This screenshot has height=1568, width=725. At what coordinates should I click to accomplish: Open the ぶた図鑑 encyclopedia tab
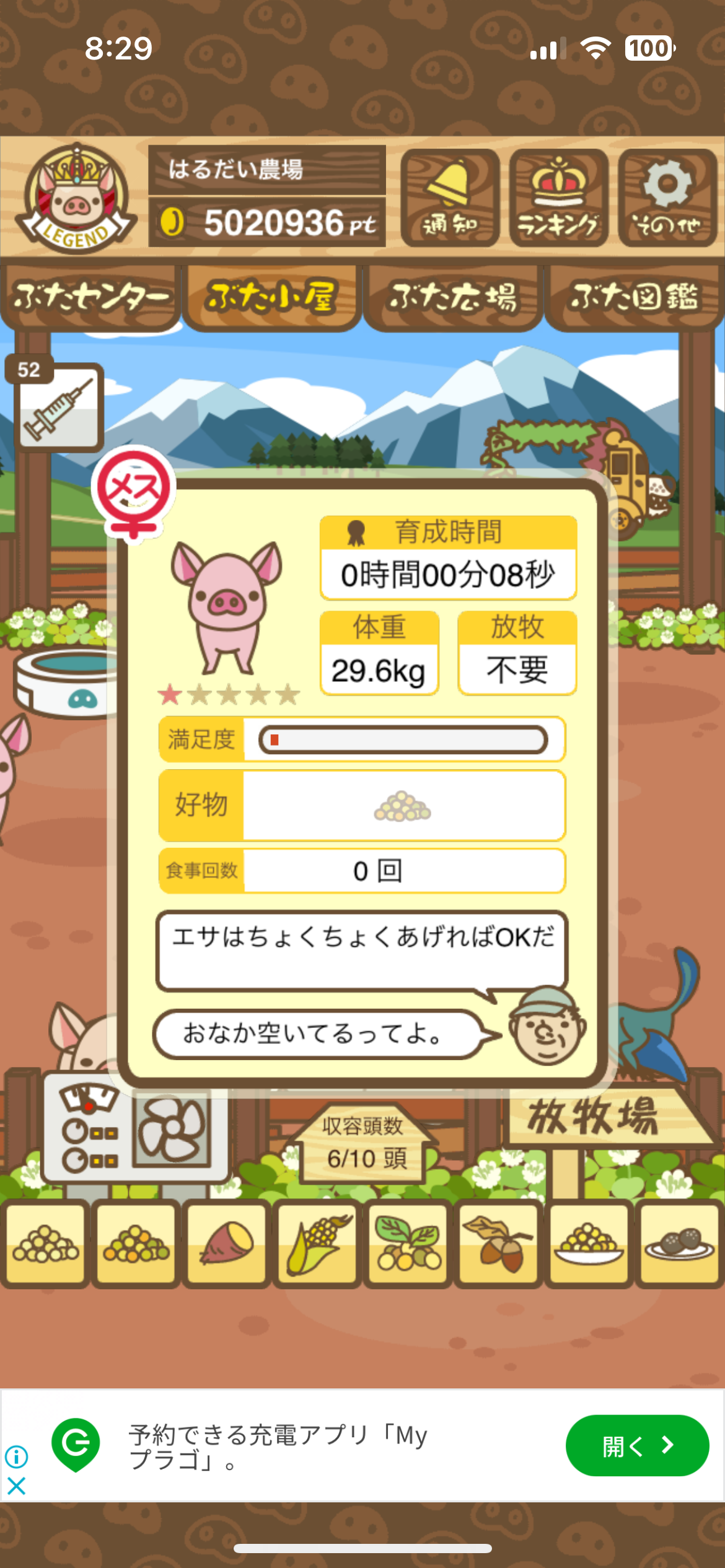[634, 297]
